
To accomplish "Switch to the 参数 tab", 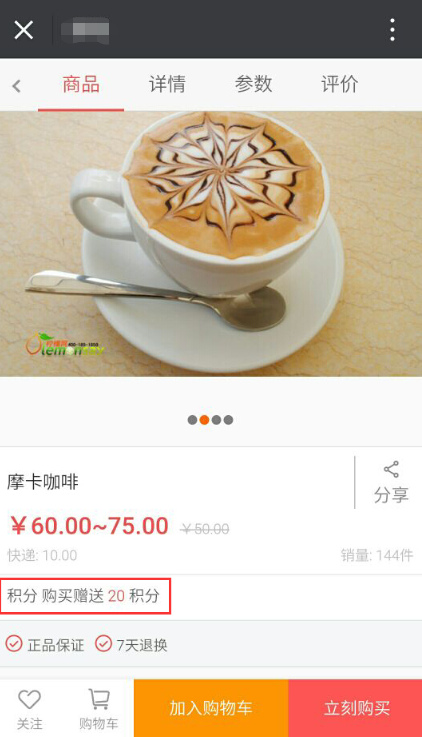I will (x=253, y=85).
